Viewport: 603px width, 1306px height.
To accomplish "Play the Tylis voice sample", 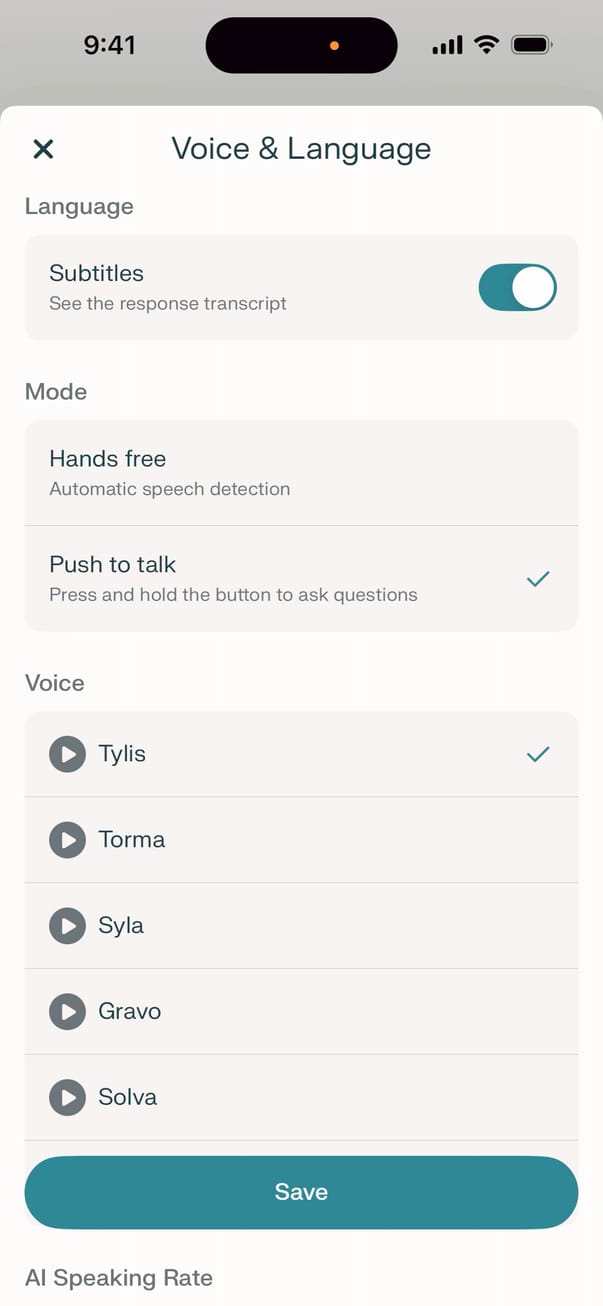I will [x=67, y=754].
